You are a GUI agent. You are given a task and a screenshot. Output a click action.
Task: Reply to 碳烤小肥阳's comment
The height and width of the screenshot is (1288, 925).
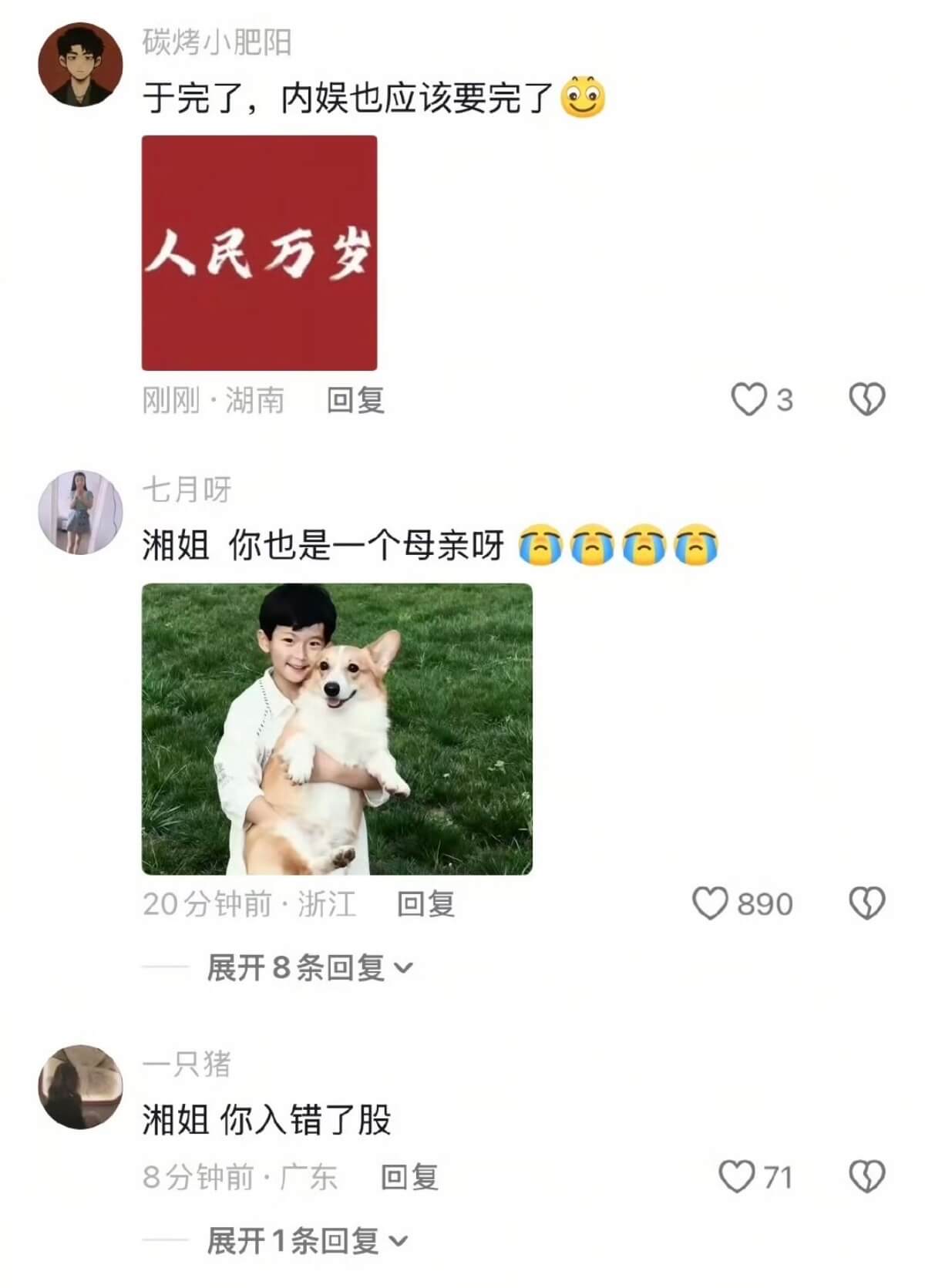point(355,401)
